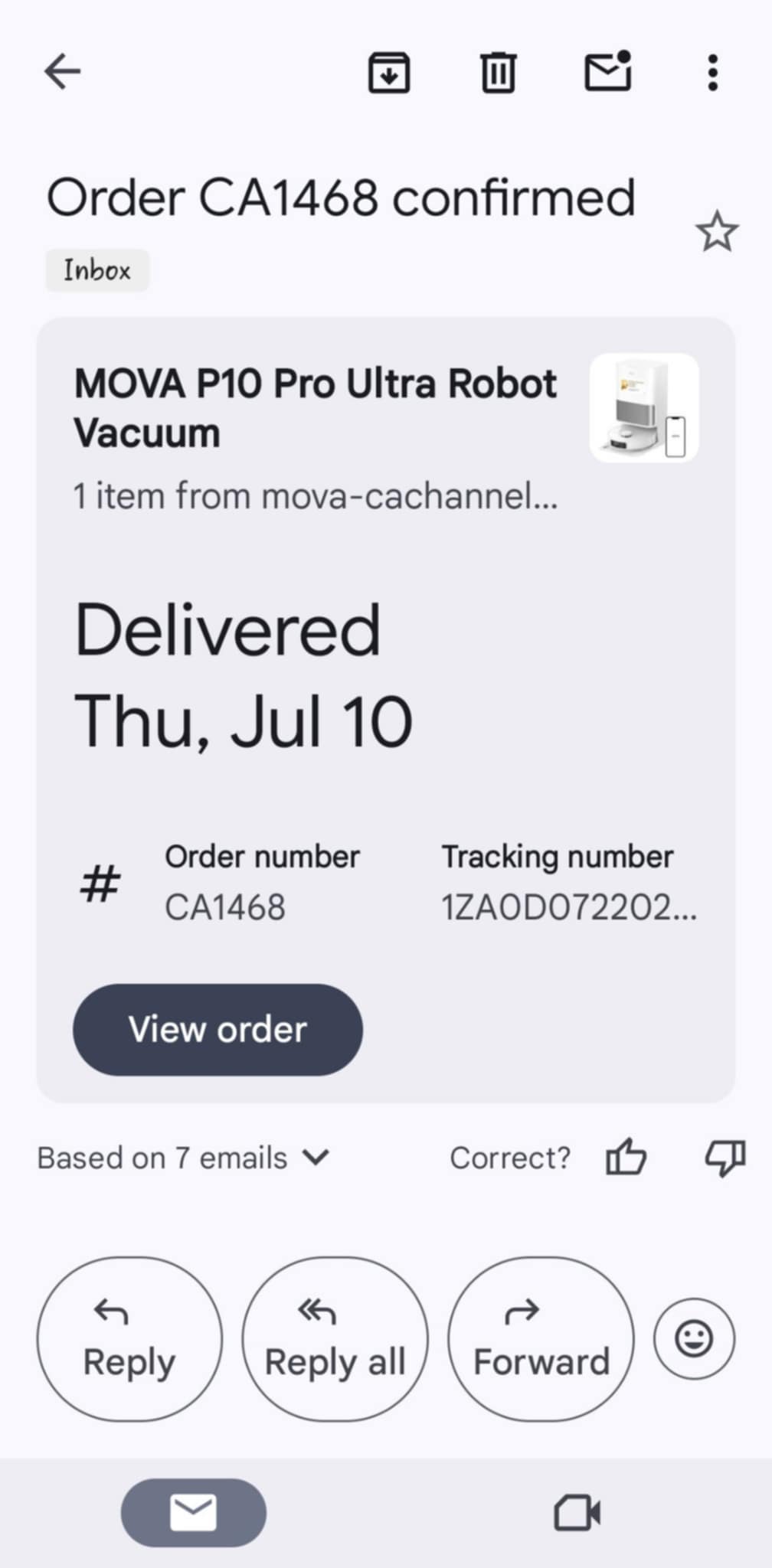The width and height of the screenshot is (772, 1568).
Task: Choose Reply all
Action: click(335, 1338)
